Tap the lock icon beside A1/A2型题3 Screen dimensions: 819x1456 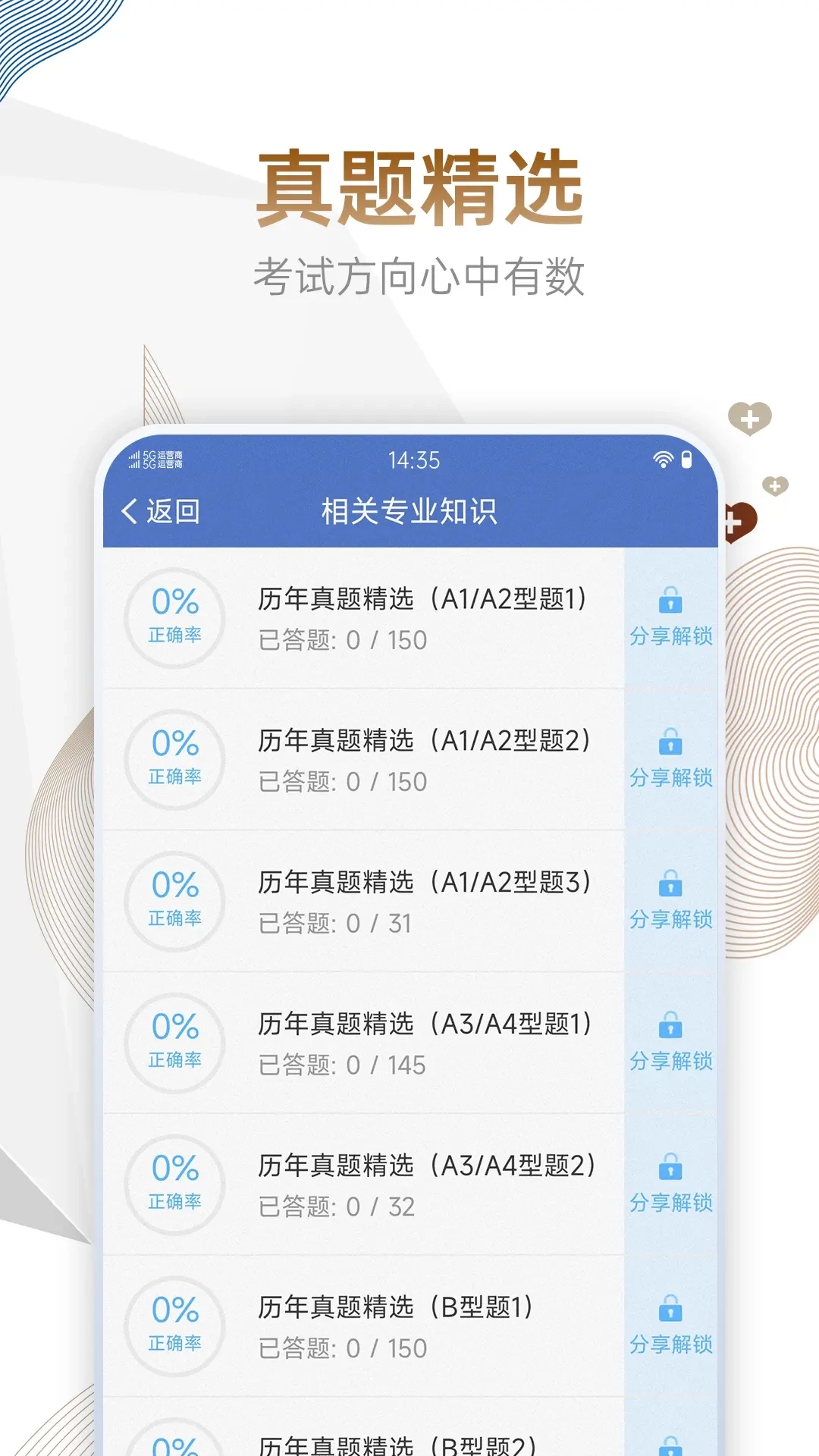[x=670, y=887]
